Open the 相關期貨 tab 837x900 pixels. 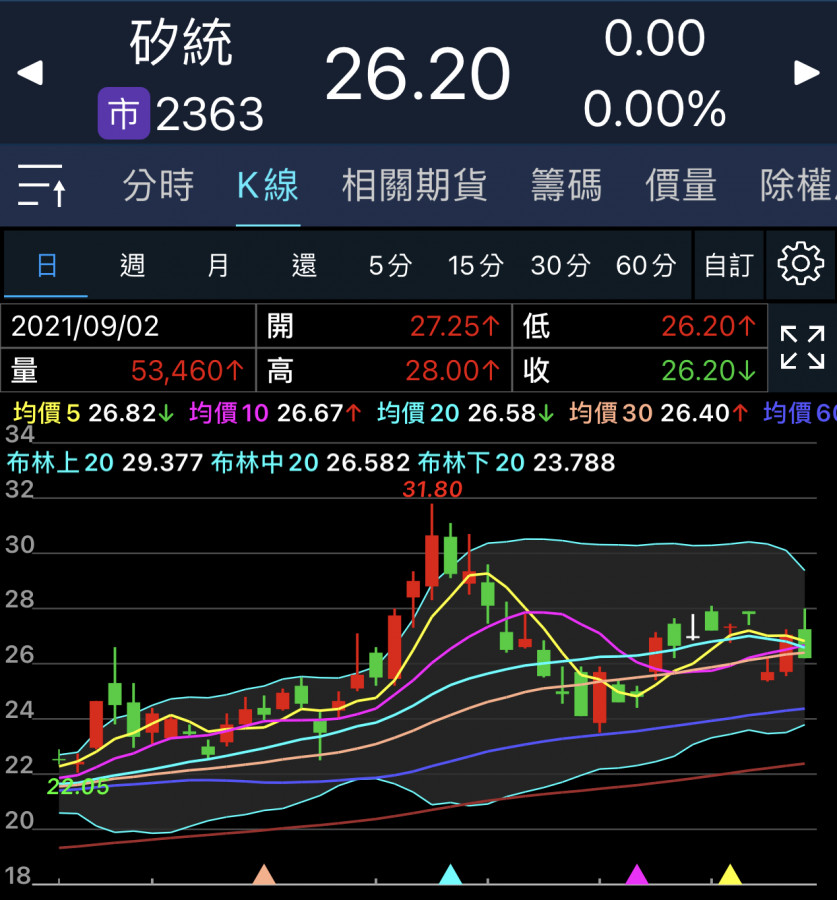[x=414, y=186]
